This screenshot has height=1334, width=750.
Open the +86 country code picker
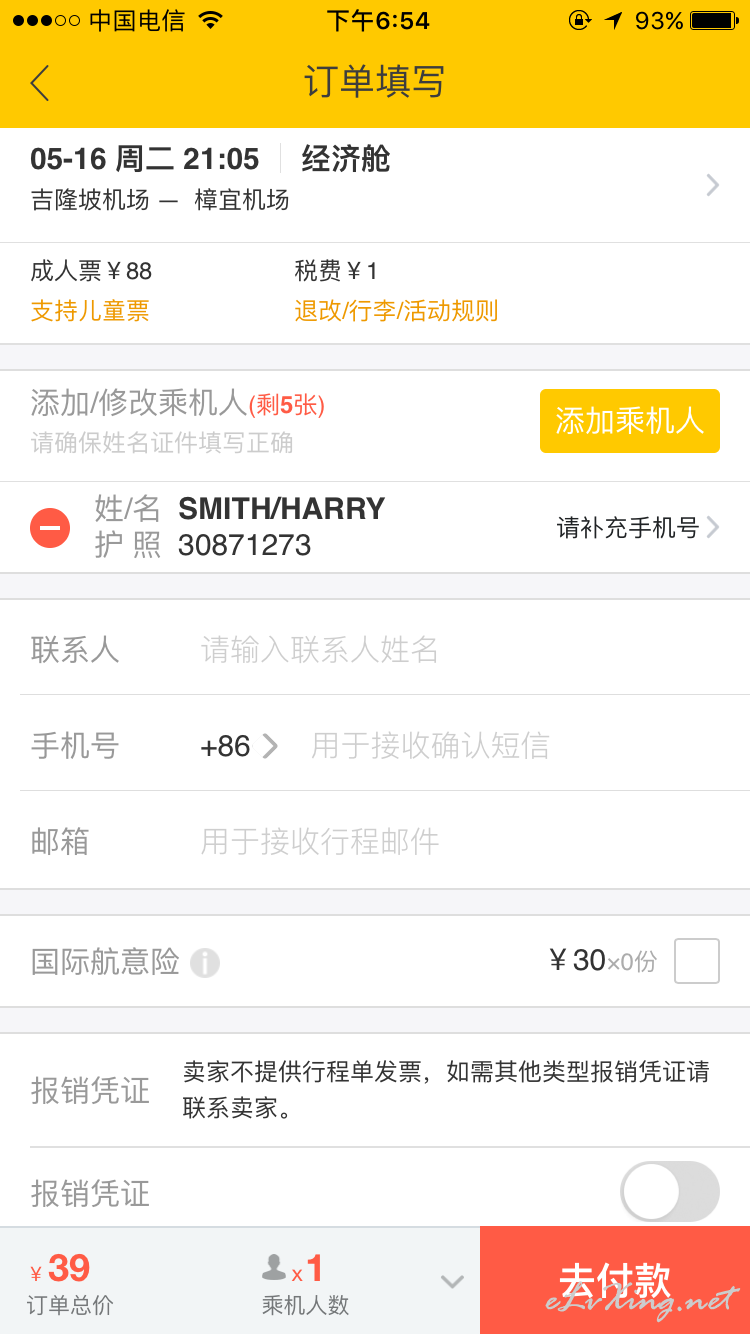[x=239, y=746]
